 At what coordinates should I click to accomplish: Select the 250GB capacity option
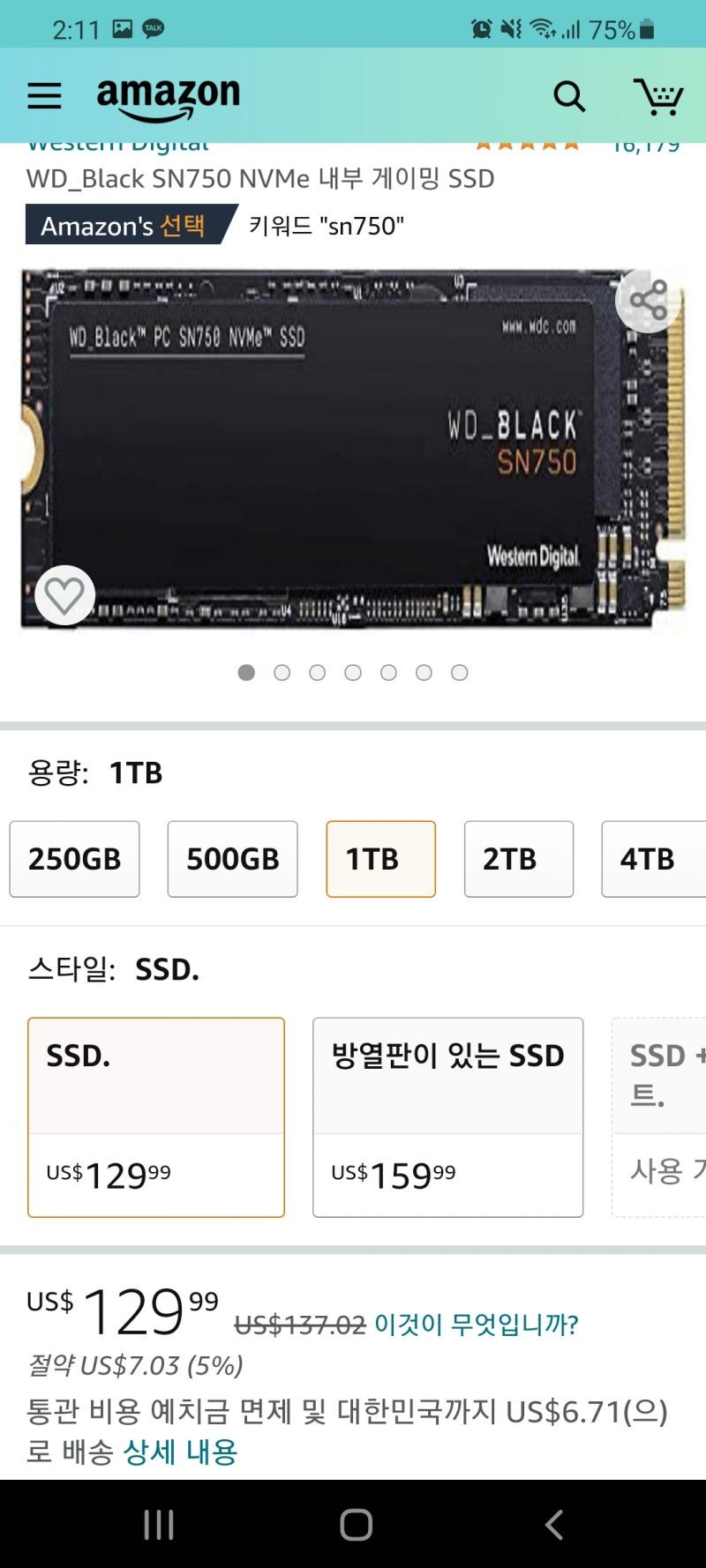(x=74, y=859)
